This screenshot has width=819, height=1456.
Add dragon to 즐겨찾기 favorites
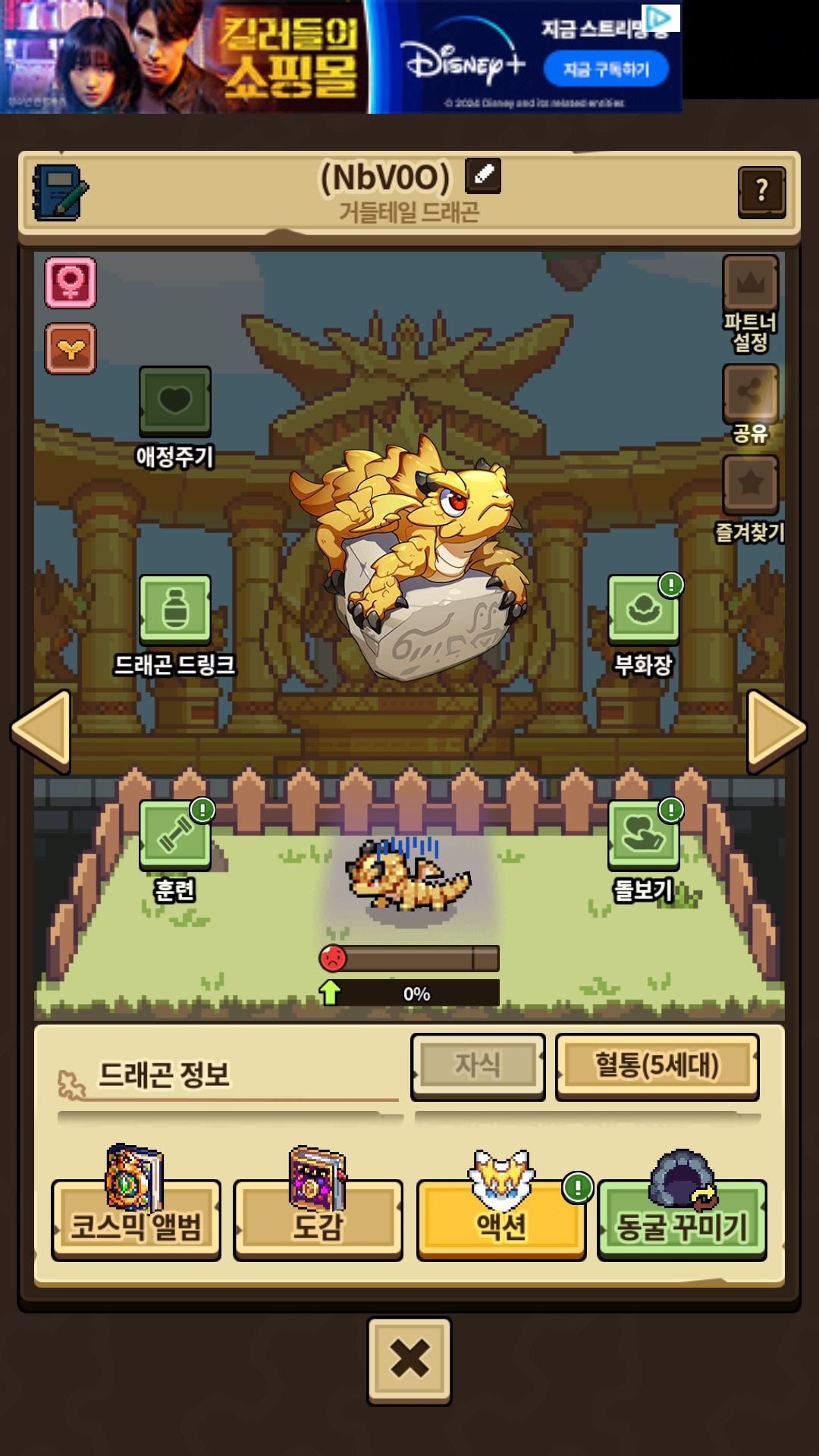(x=750, y=484)
